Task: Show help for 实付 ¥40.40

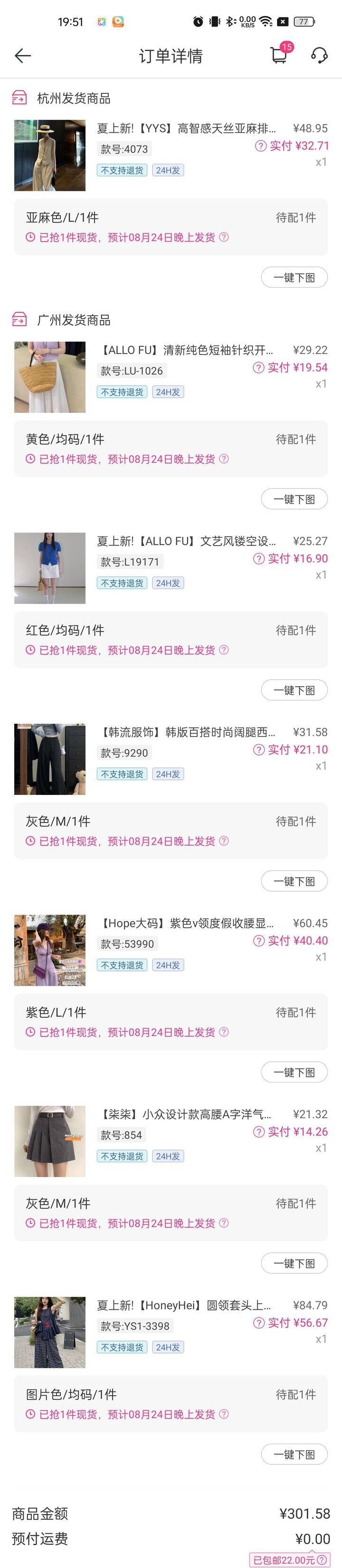Action: pos(259,941)
